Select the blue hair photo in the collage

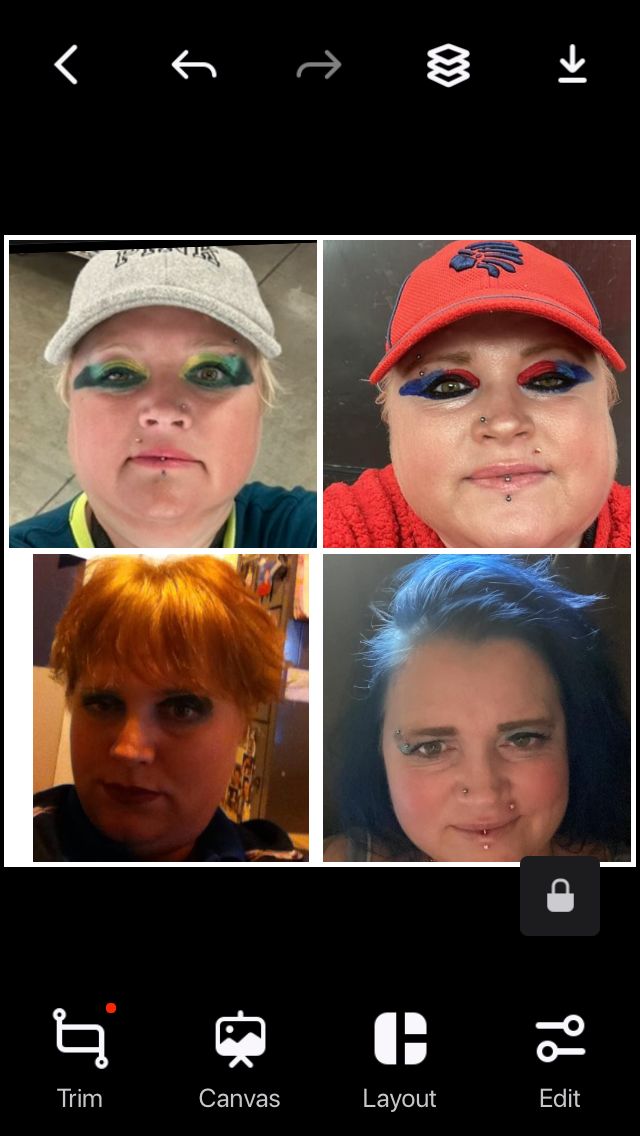coord(477,708)
